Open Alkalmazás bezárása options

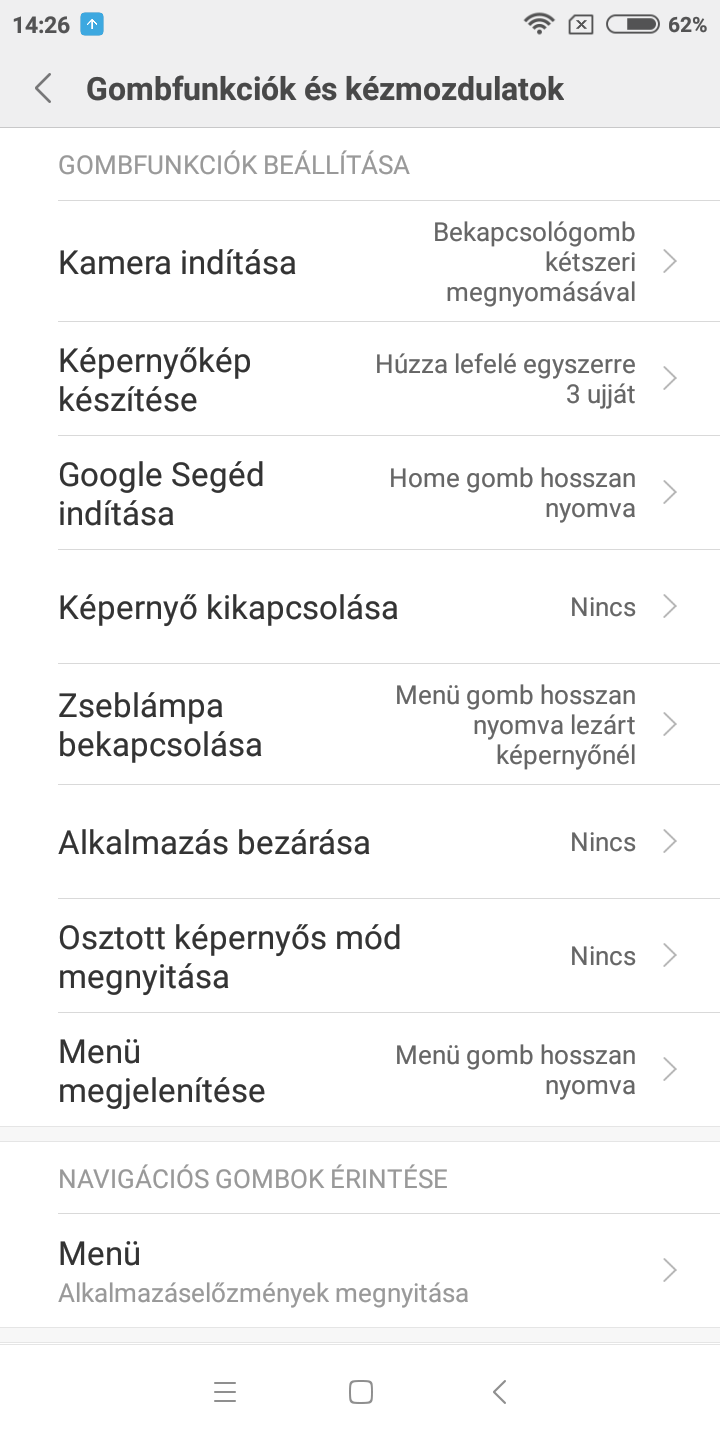click(x=360, y=842)
